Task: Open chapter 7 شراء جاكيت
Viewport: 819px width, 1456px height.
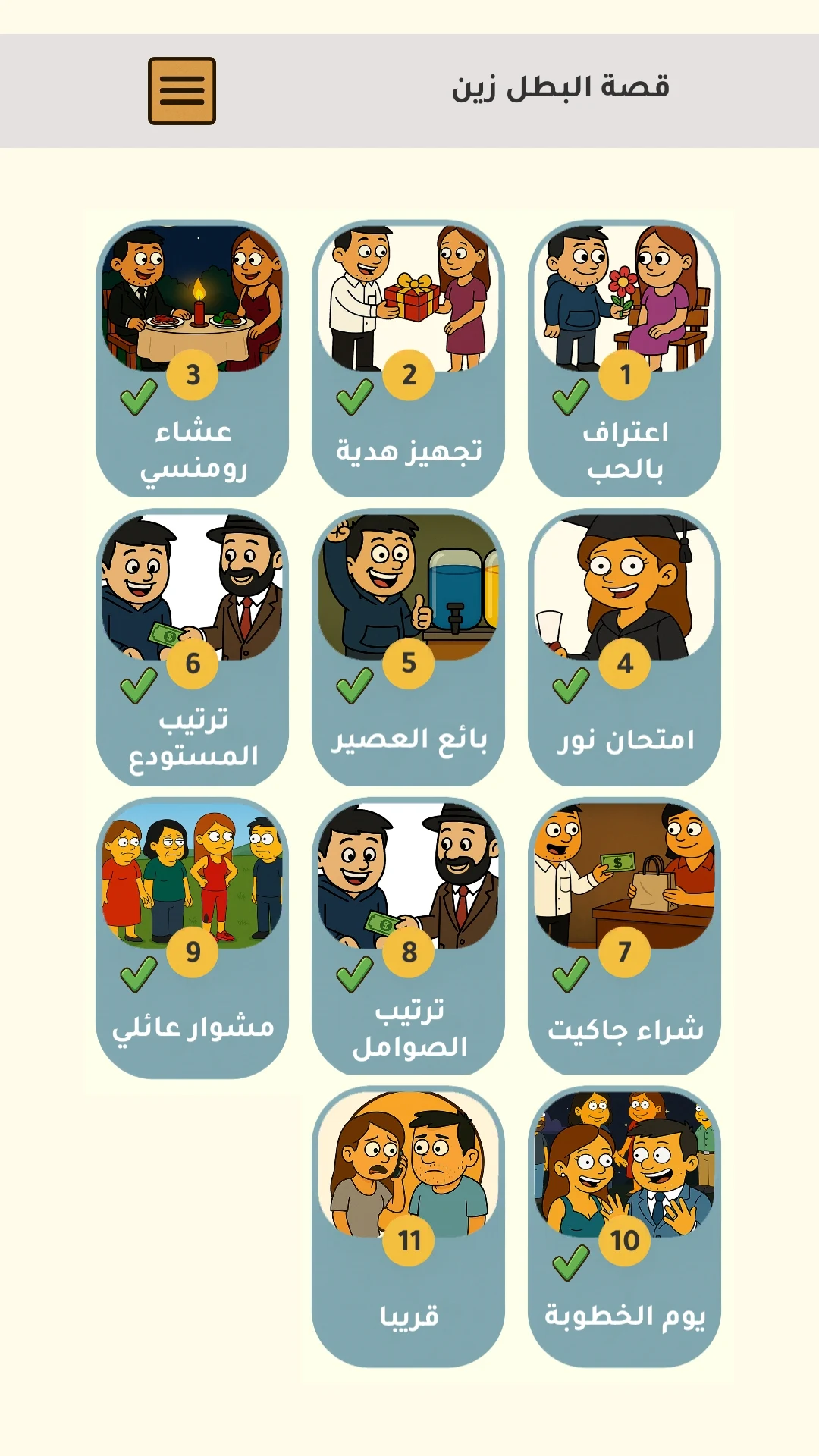Action: click(624, 937)
